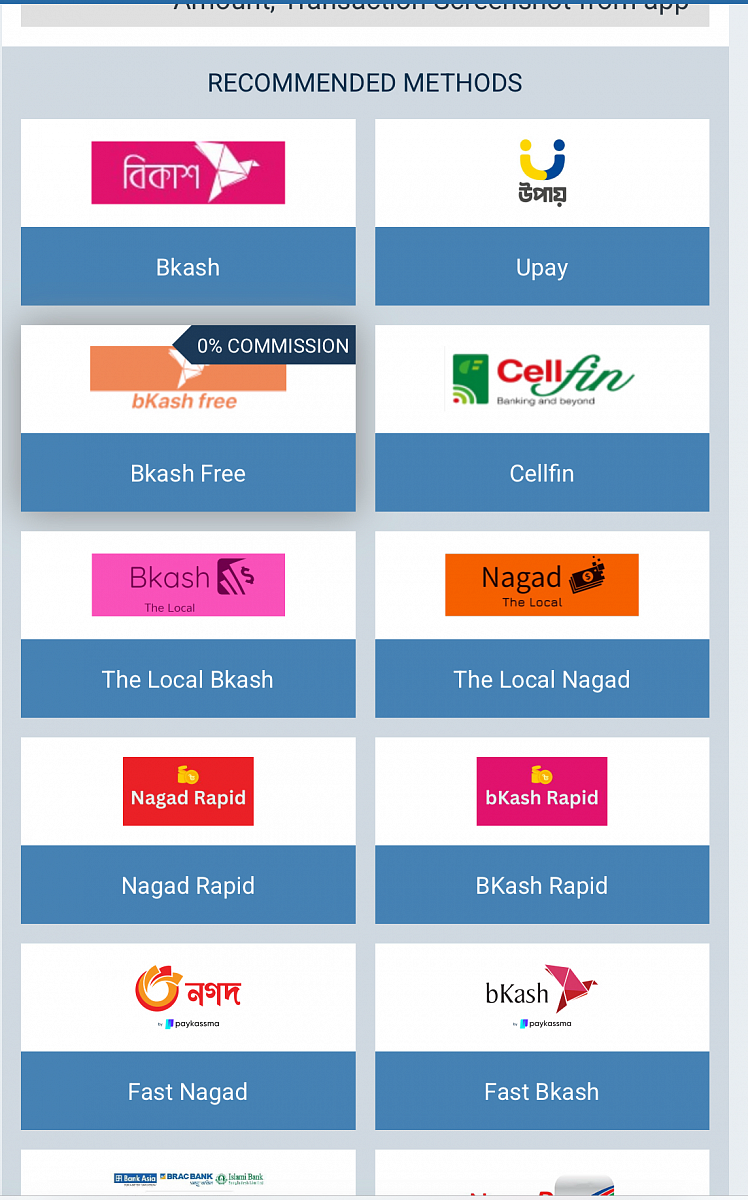Click The Local Nagad orange logo

click(x=541, y=585)
